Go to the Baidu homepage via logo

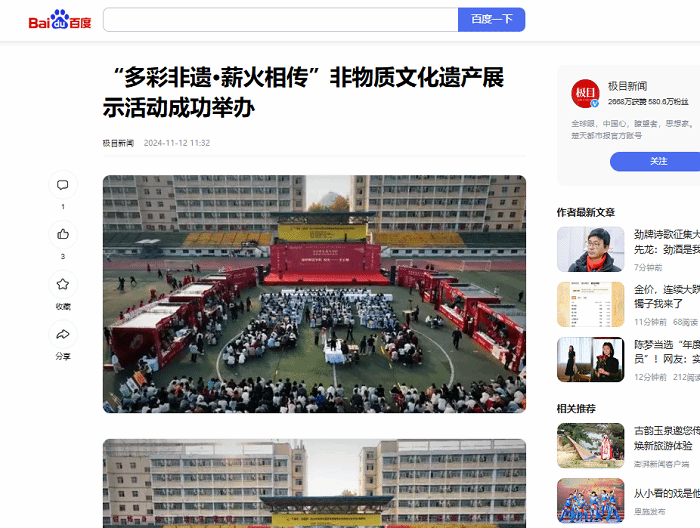point(61,21)
